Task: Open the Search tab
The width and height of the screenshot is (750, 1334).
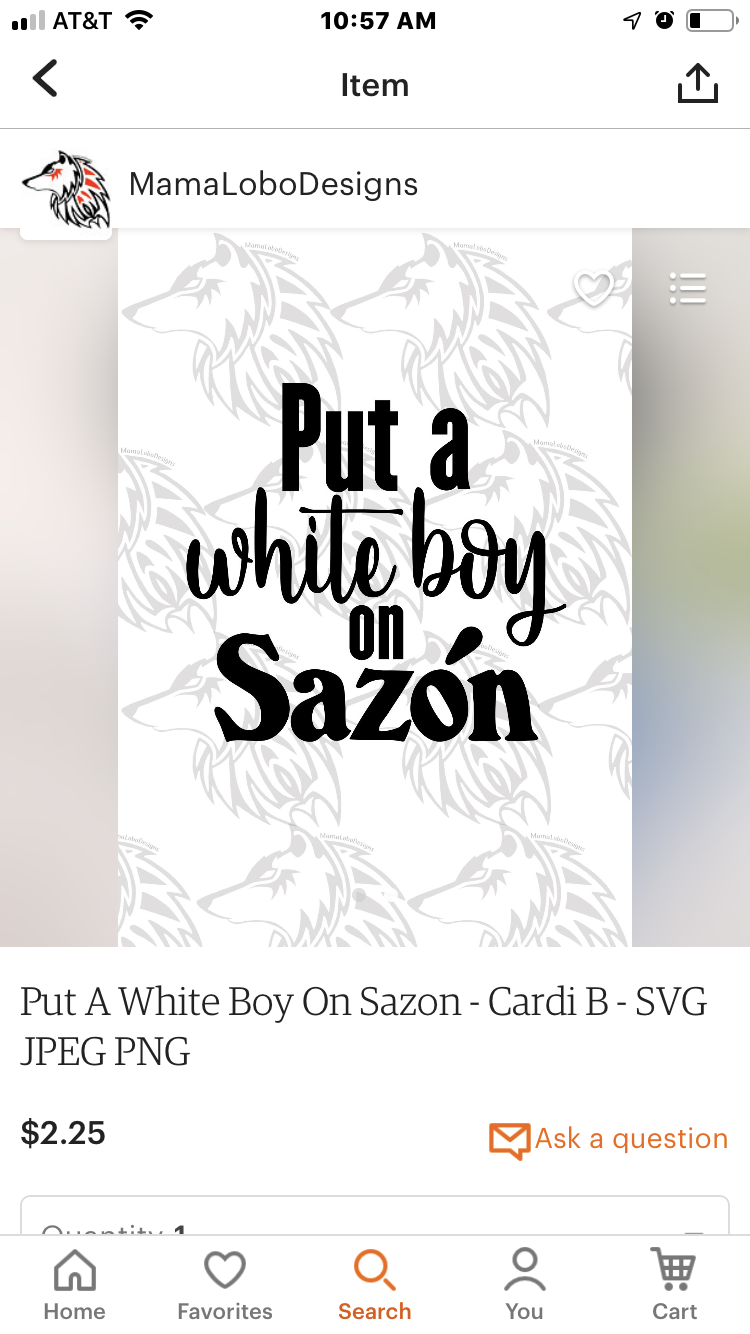Action: [x=374, y=1286]
